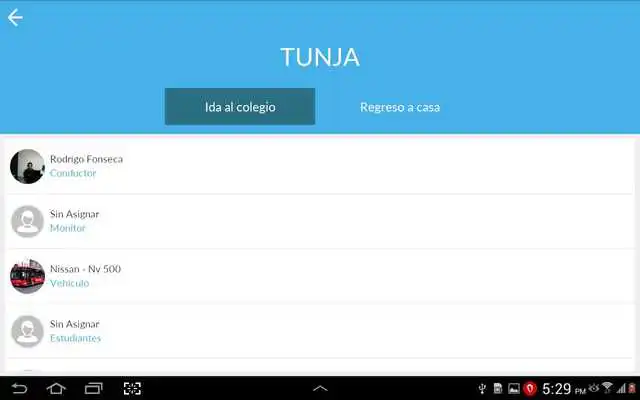This screenshot has height=400, width=640.
Task: Open the Estudiantes row
Action: pos(320,331)
